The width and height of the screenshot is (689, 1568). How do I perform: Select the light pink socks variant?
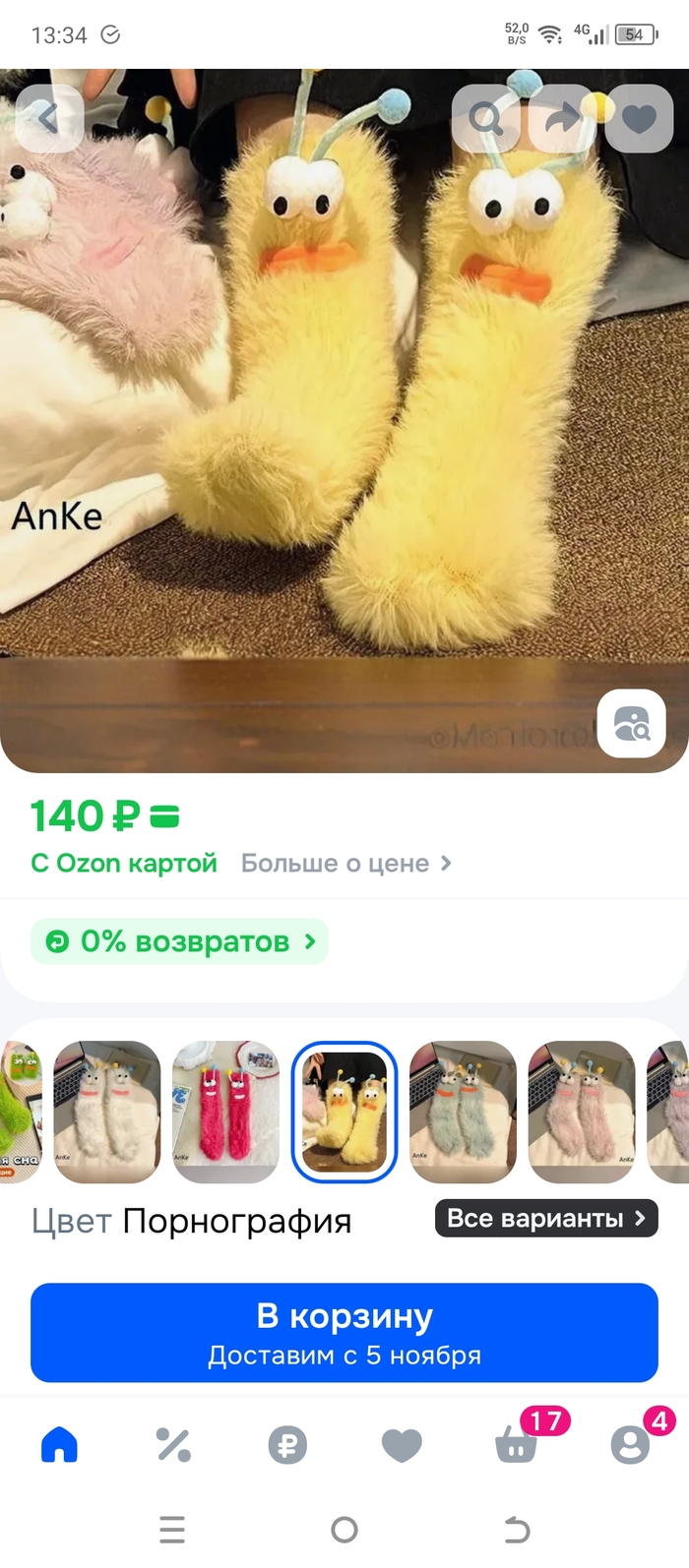tap(582, 1112)
